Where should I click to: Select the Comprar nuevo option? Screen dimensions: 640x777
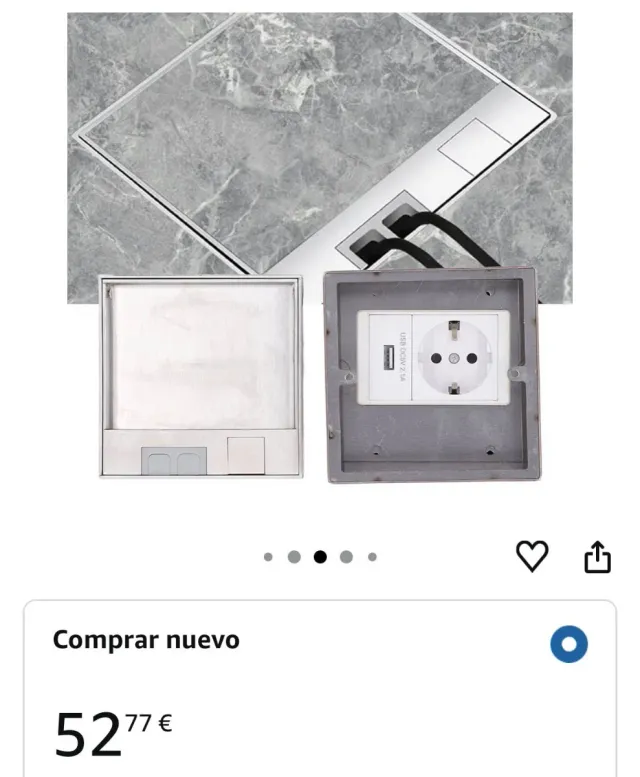pyautogui.click(x=569, y=645)
